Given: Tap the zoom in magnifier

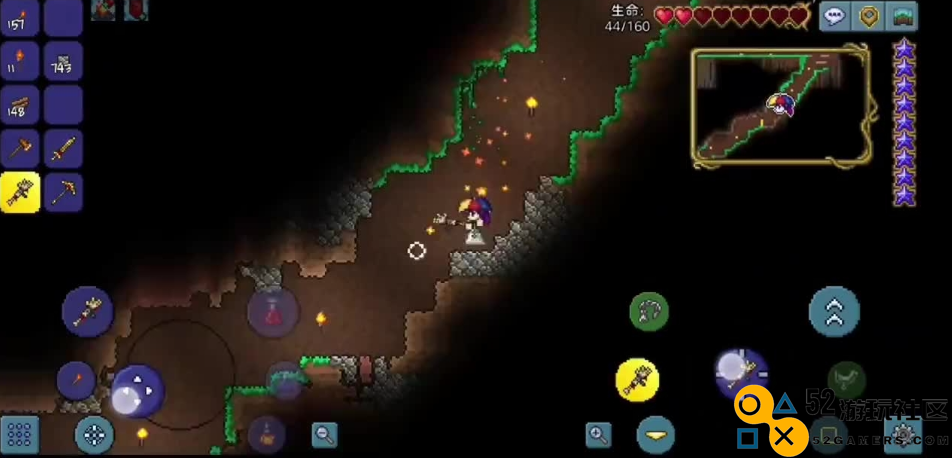Looking at the screenshot, I should (x=599, y=434).
